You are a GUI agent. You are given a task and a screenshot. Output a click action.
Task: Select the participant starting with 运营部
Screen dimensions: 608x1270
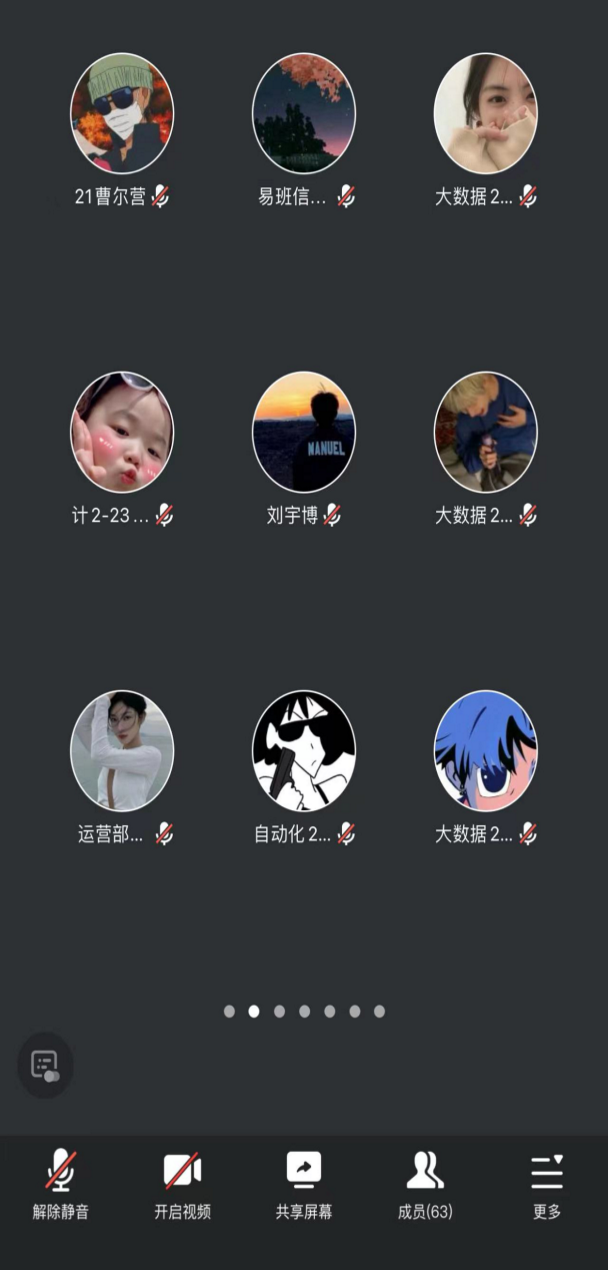pyautogui.click(x=122, y=750)
